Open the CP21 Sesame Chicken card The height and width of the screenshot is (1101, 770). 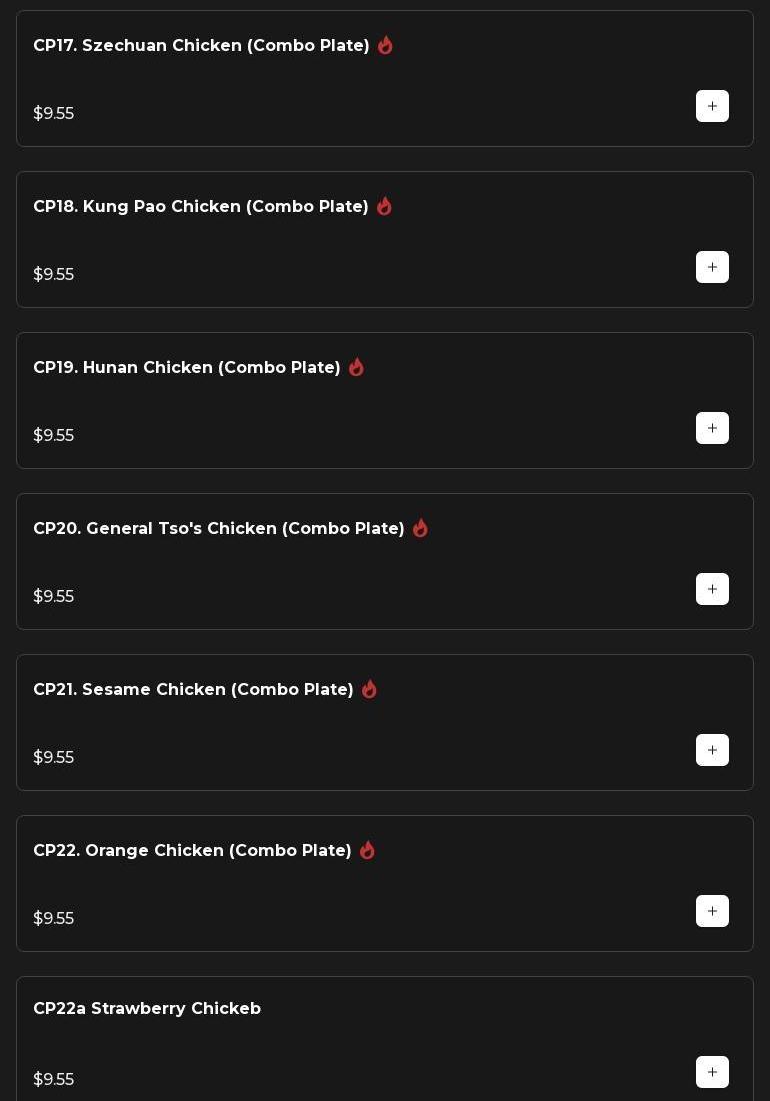193,690
